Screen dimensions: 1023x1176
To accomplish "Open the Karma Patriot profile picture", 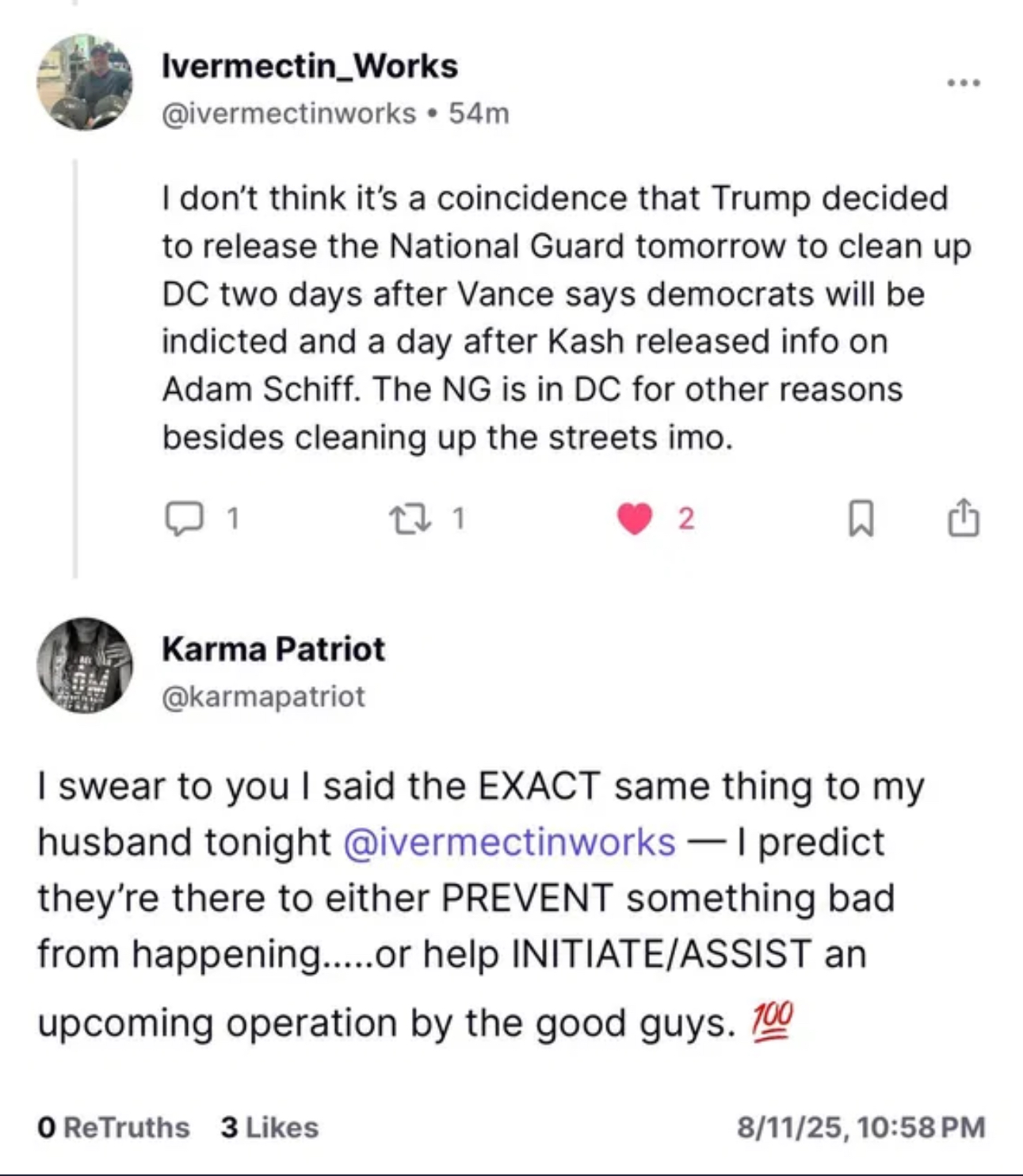I will point(85,666).
